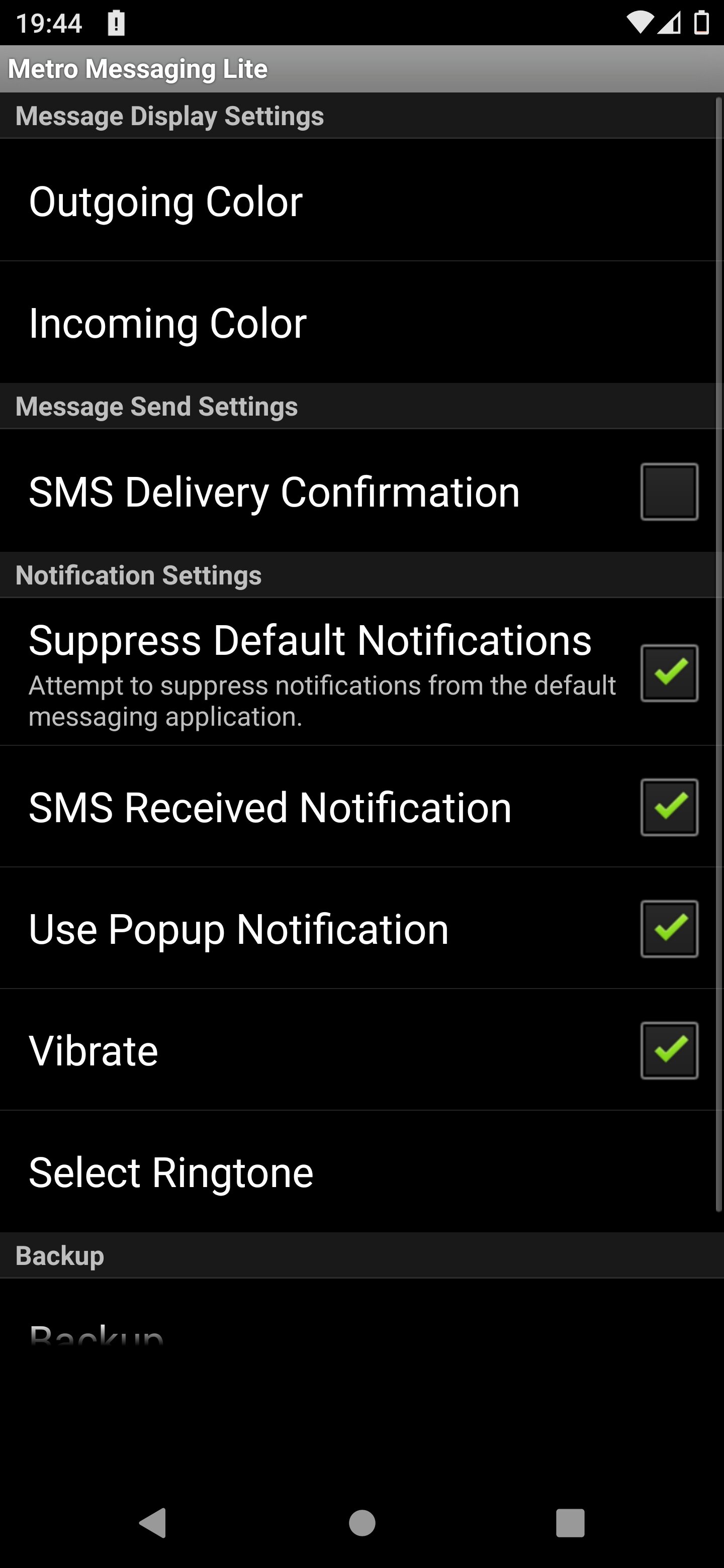
Task: Uncheck the Vibrate option
Action: [x=669, y=1050]
